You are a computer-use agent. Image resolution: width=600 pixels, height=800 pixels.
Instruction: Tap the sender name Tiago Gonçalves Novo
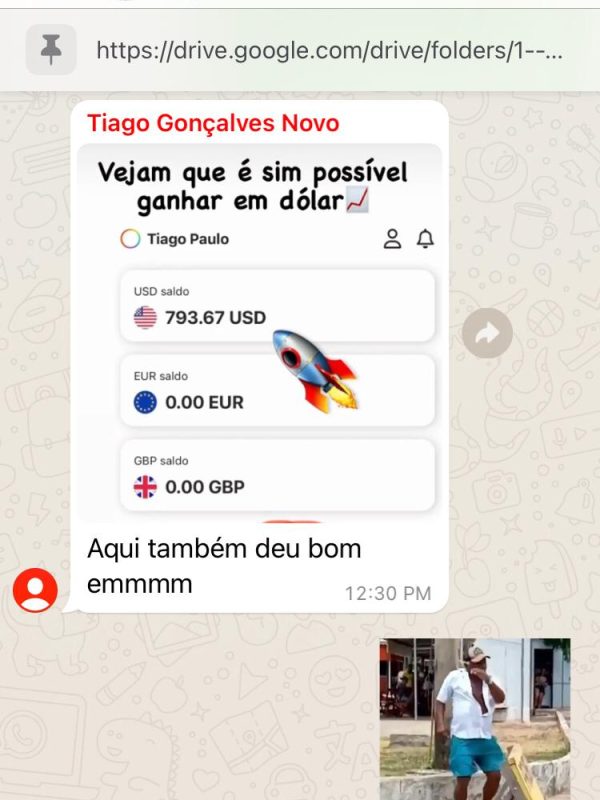tap(213, 123)
